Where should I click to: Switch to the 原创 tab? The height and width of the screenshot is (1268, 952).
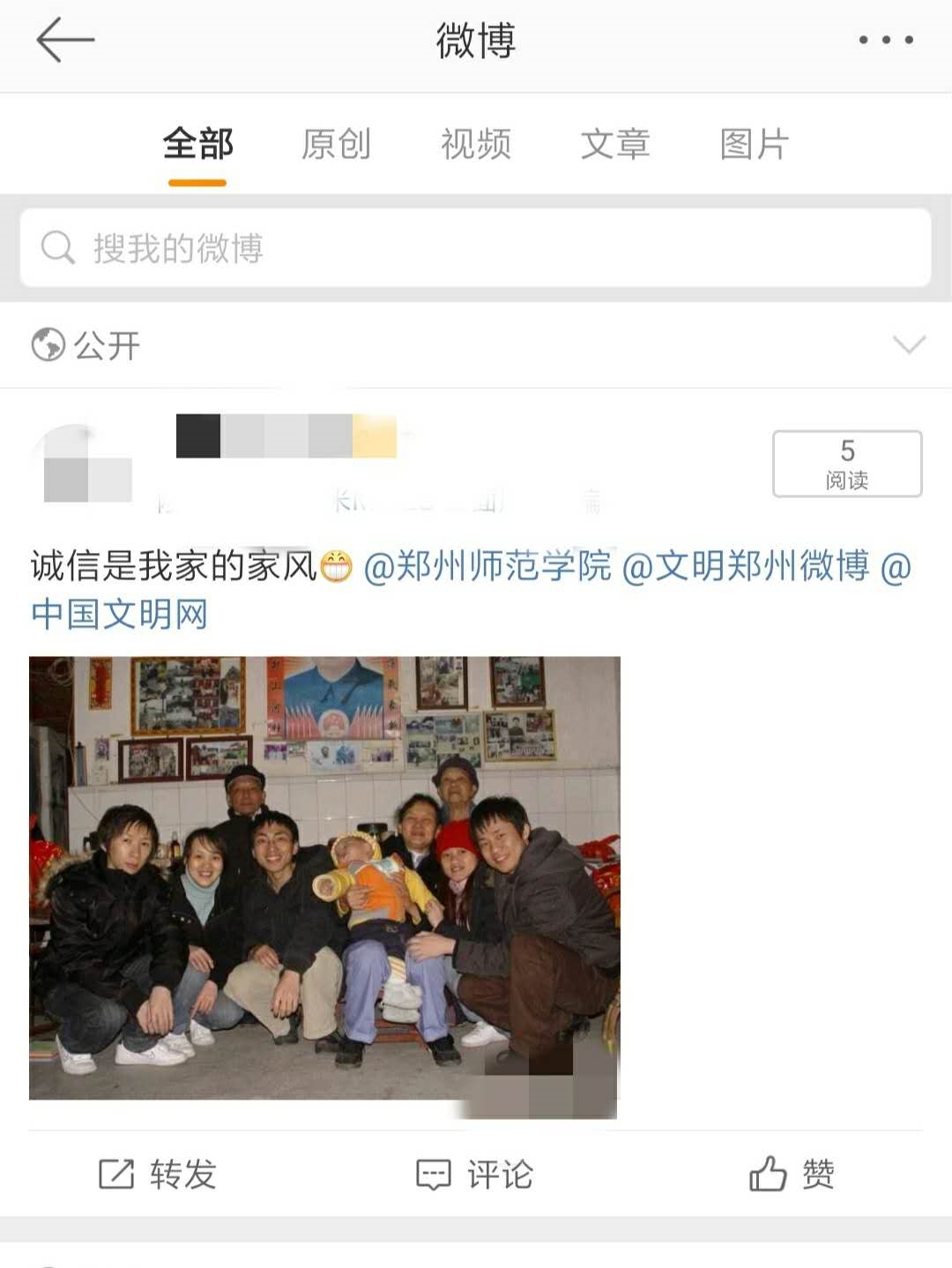[336, 145]
